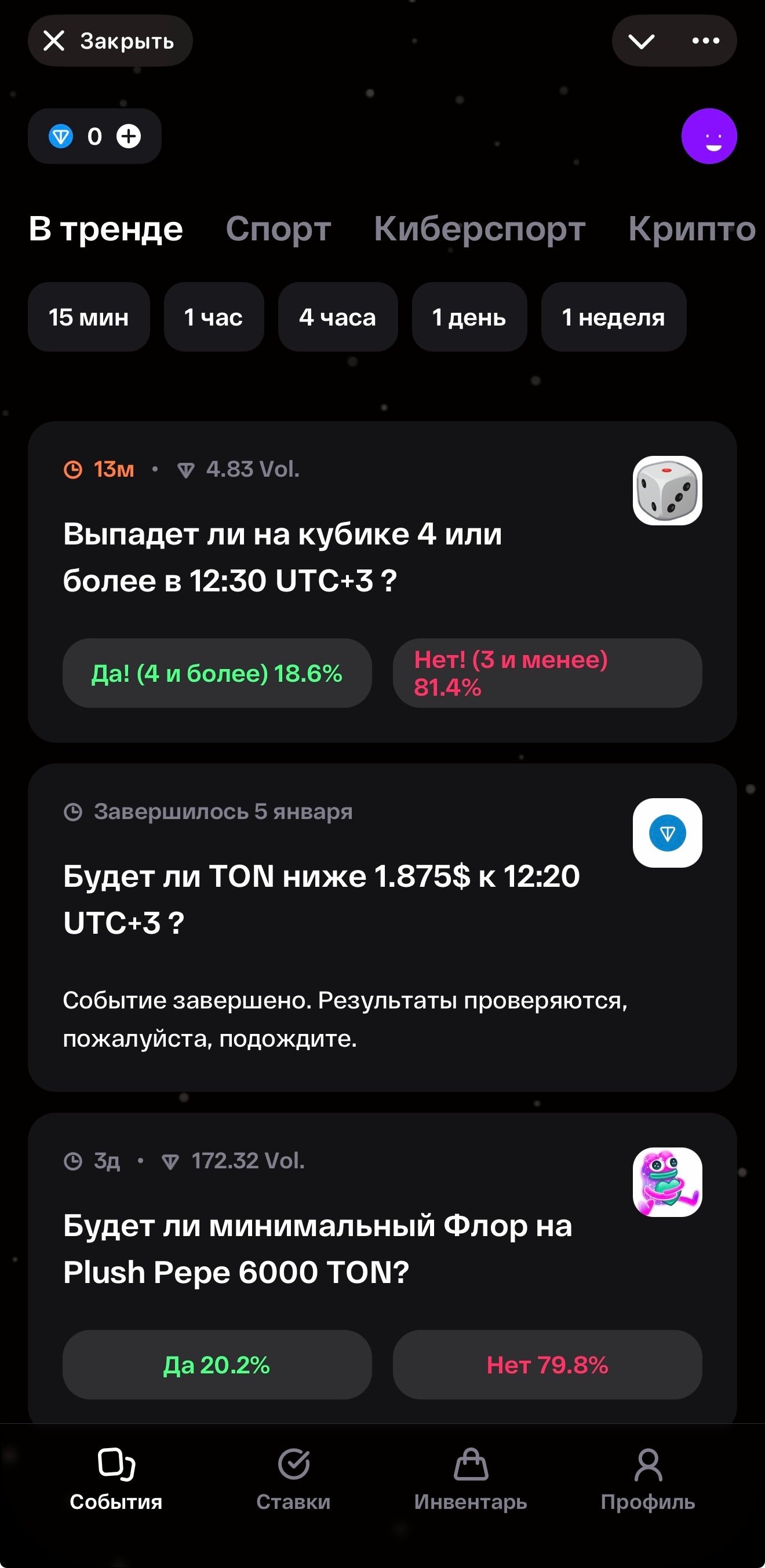Bet Да! (4 и более) on the dice
This screenshot has width=765, height=1568.
coord(217,673)
